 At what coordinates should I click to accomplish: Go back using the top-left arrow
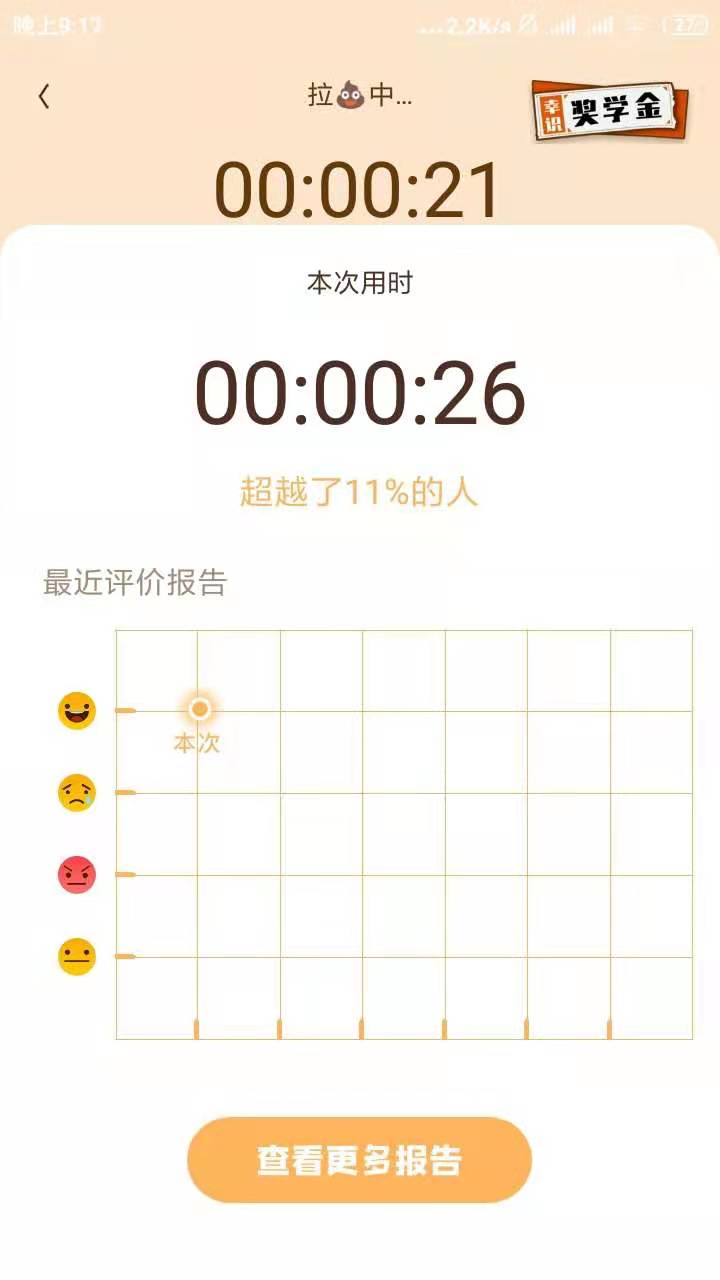pos(44,96)
